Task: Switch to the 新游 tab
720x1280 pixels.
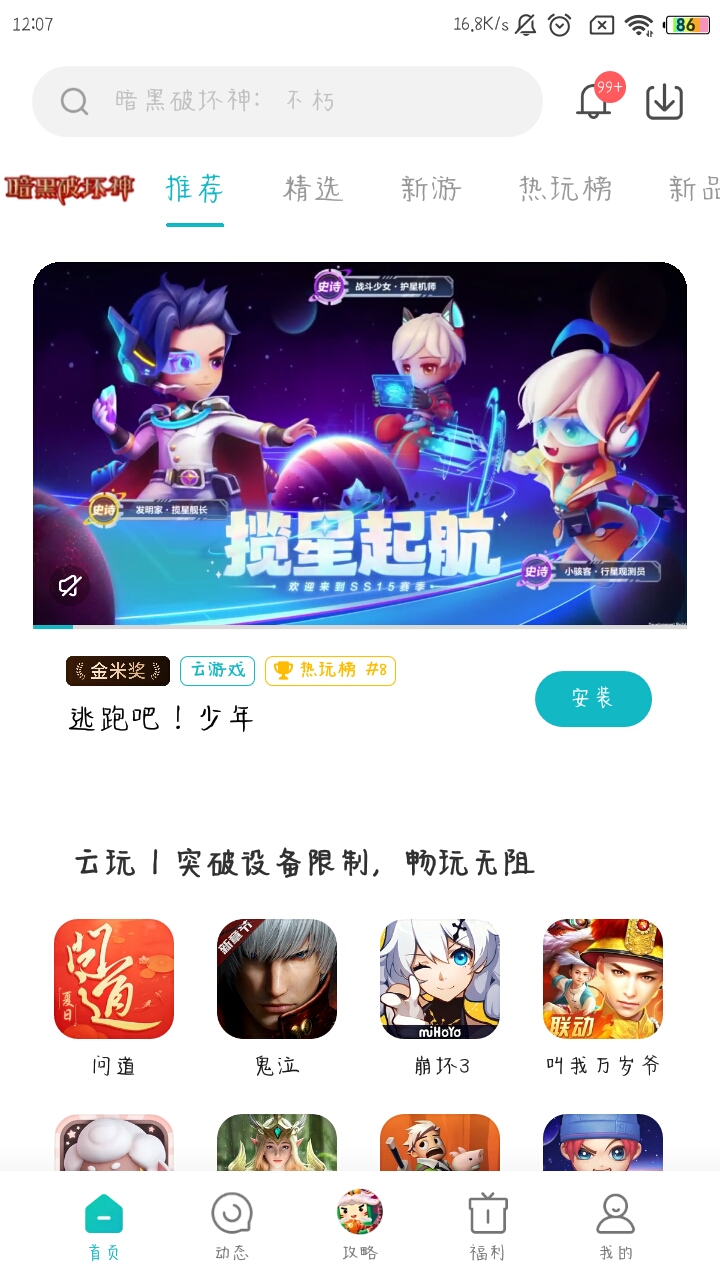Action: (431, 188)
